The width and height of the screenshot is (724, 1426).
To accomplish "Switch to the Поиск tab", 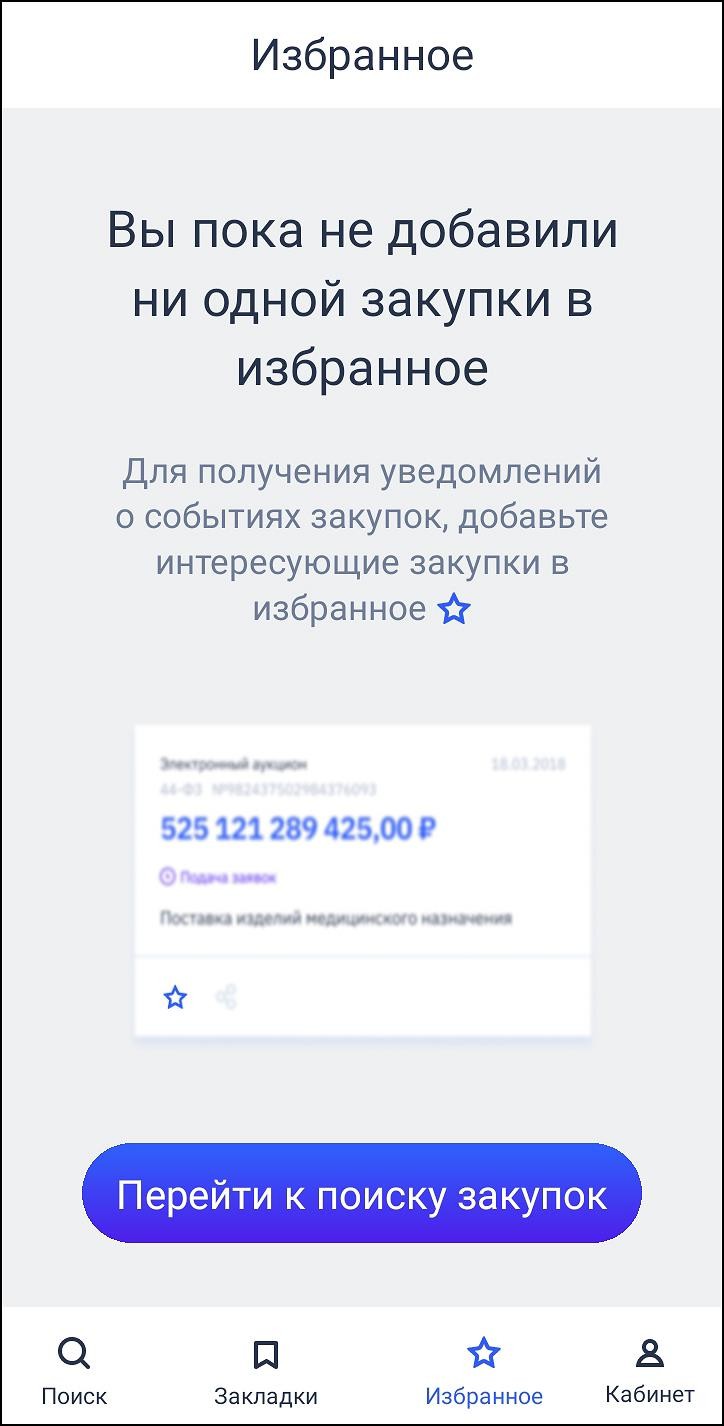I will pos(74,1370).
